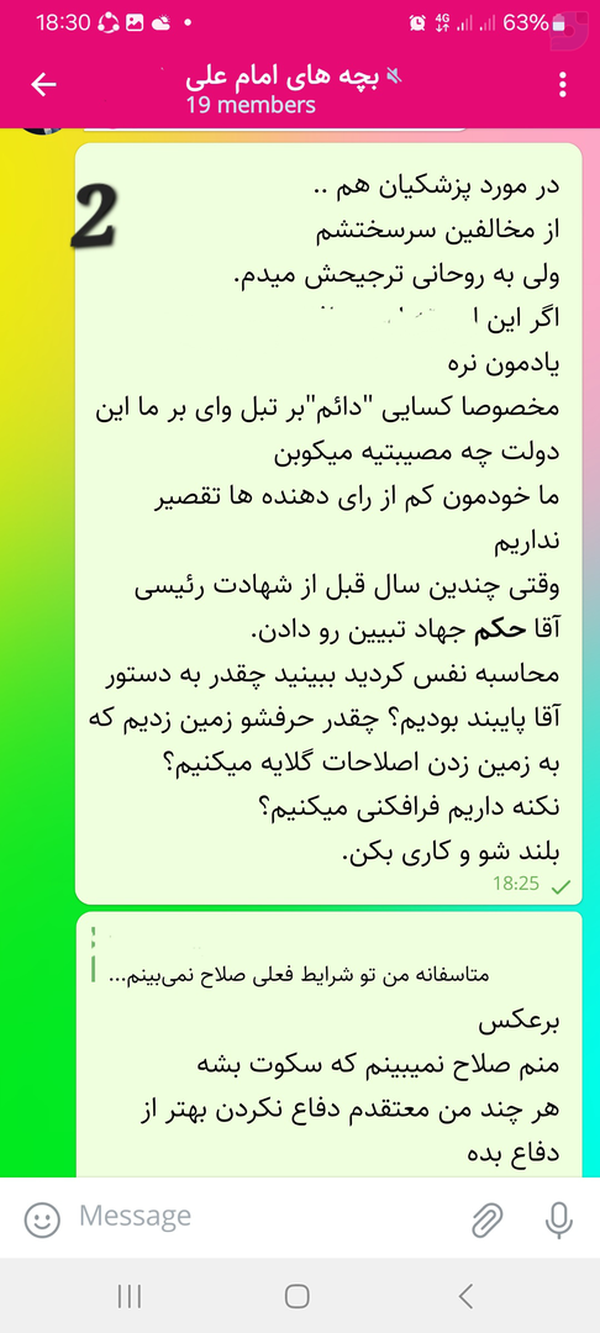Go back using the header arrow
The width and height of the screenshot is (600, 1333).
[44, 85]
